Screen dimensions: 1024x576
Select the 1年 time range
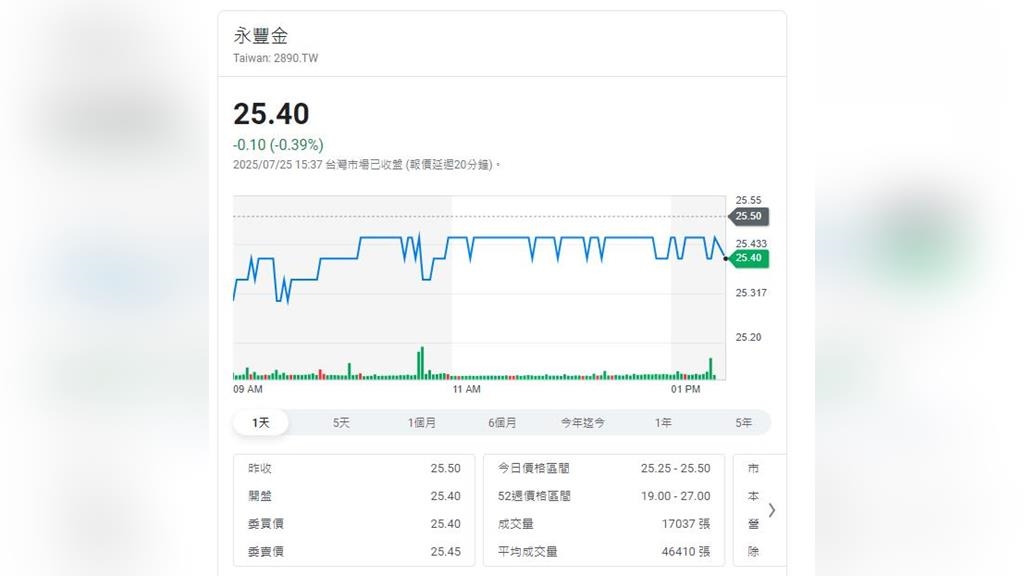coord(663,423)
